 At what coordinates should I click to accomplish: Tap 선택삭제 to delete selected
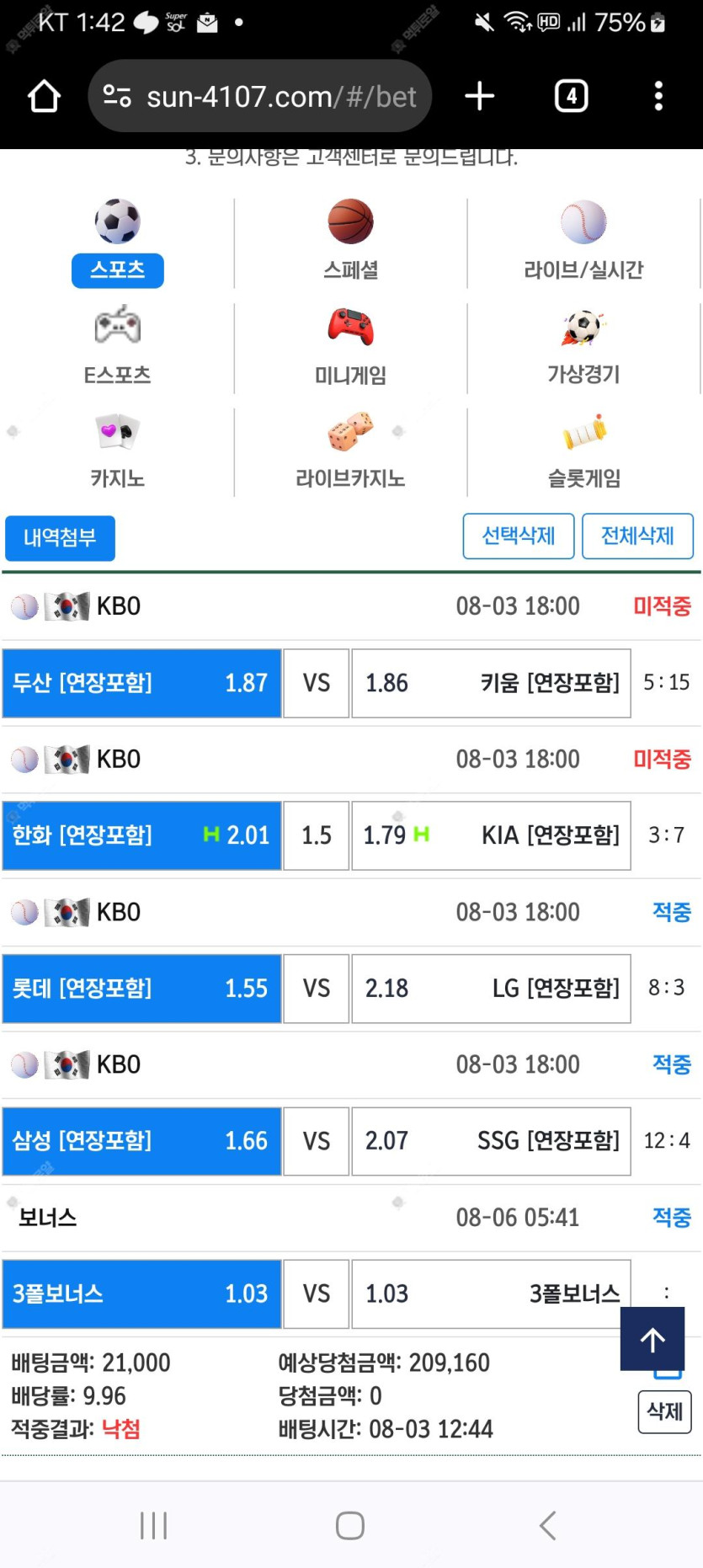[519, 536]
